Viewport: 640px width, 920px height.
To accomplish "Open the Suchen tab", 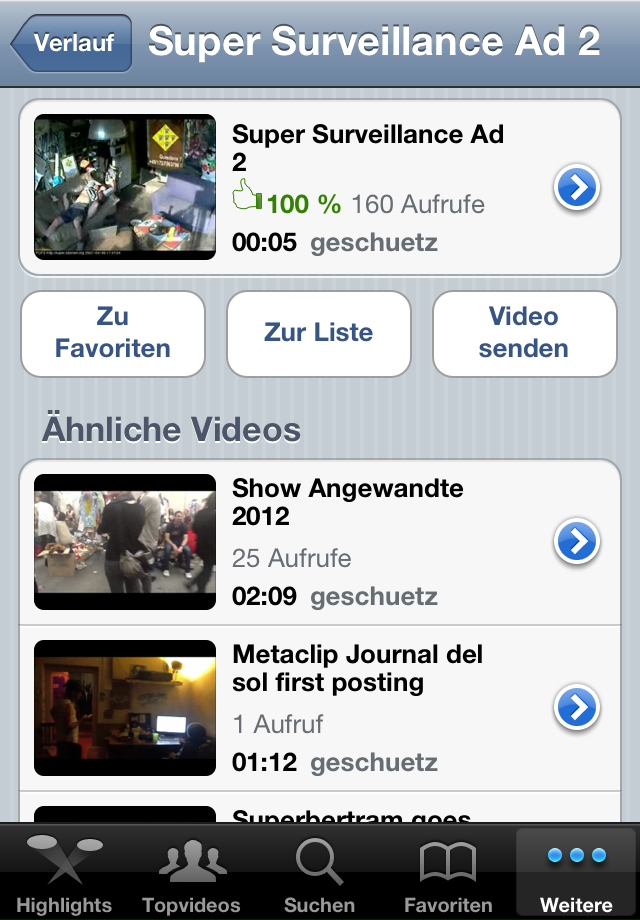I will [319, 873].
